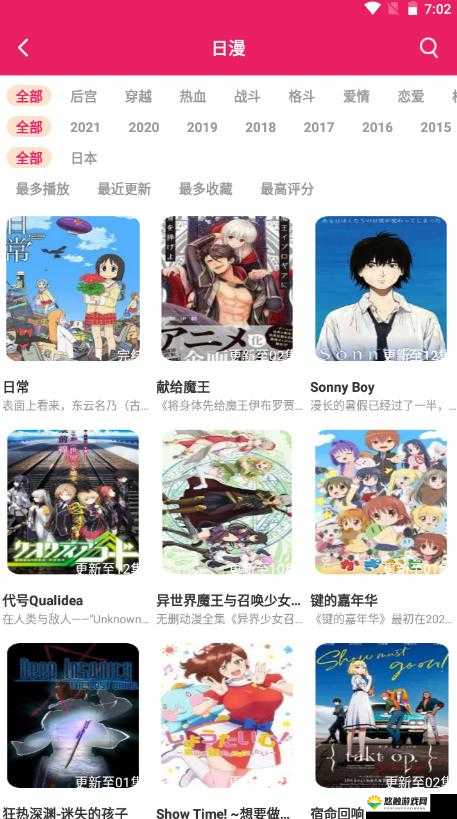Image resolution: width=457 pixels, height=819 pixels.
Task: Select the 热血 genre chip
Action: [x=193, y=96]
